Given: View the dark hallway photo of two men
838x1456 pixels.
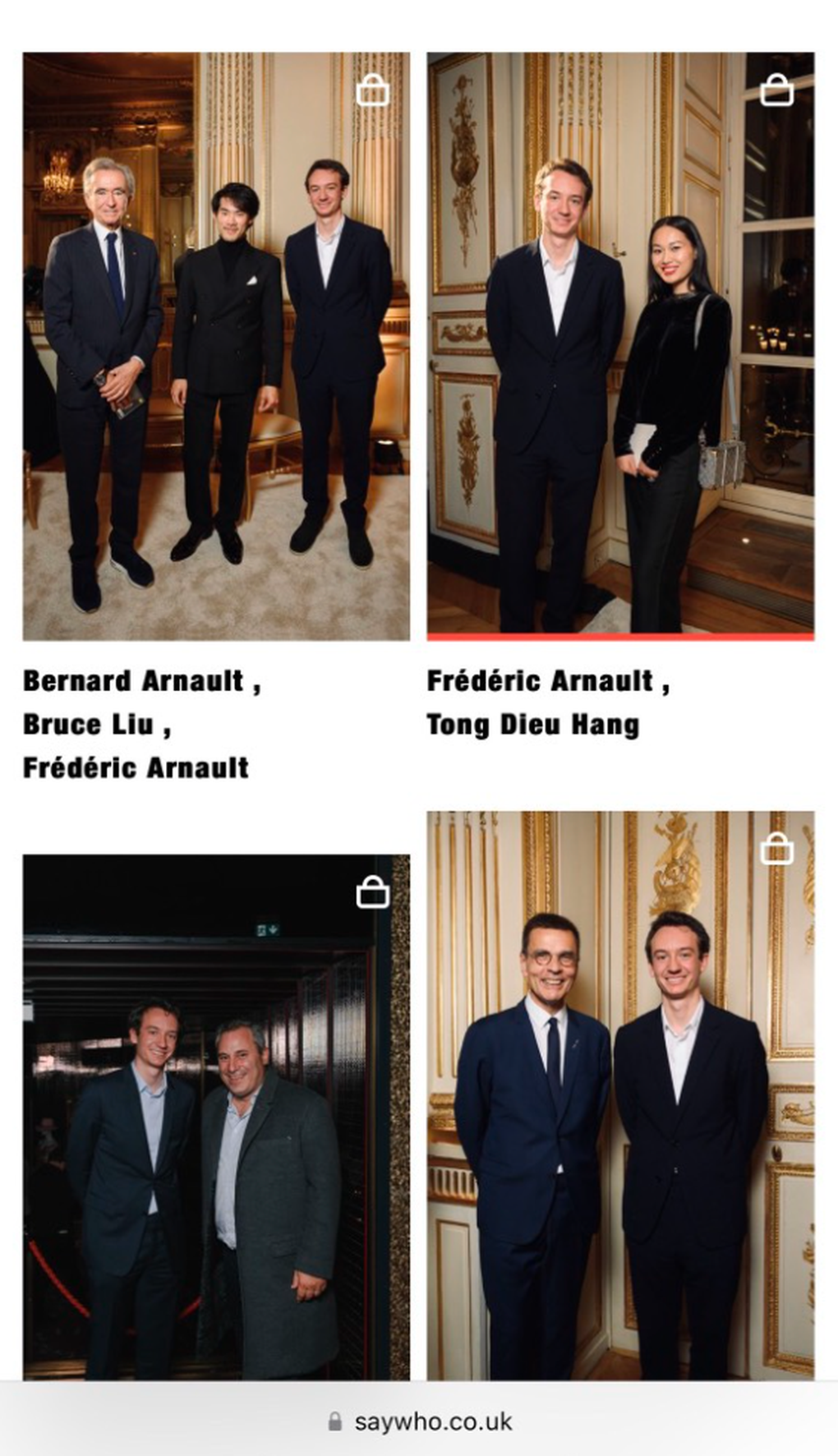Looking at the screenshot, I should (216, 1116).
